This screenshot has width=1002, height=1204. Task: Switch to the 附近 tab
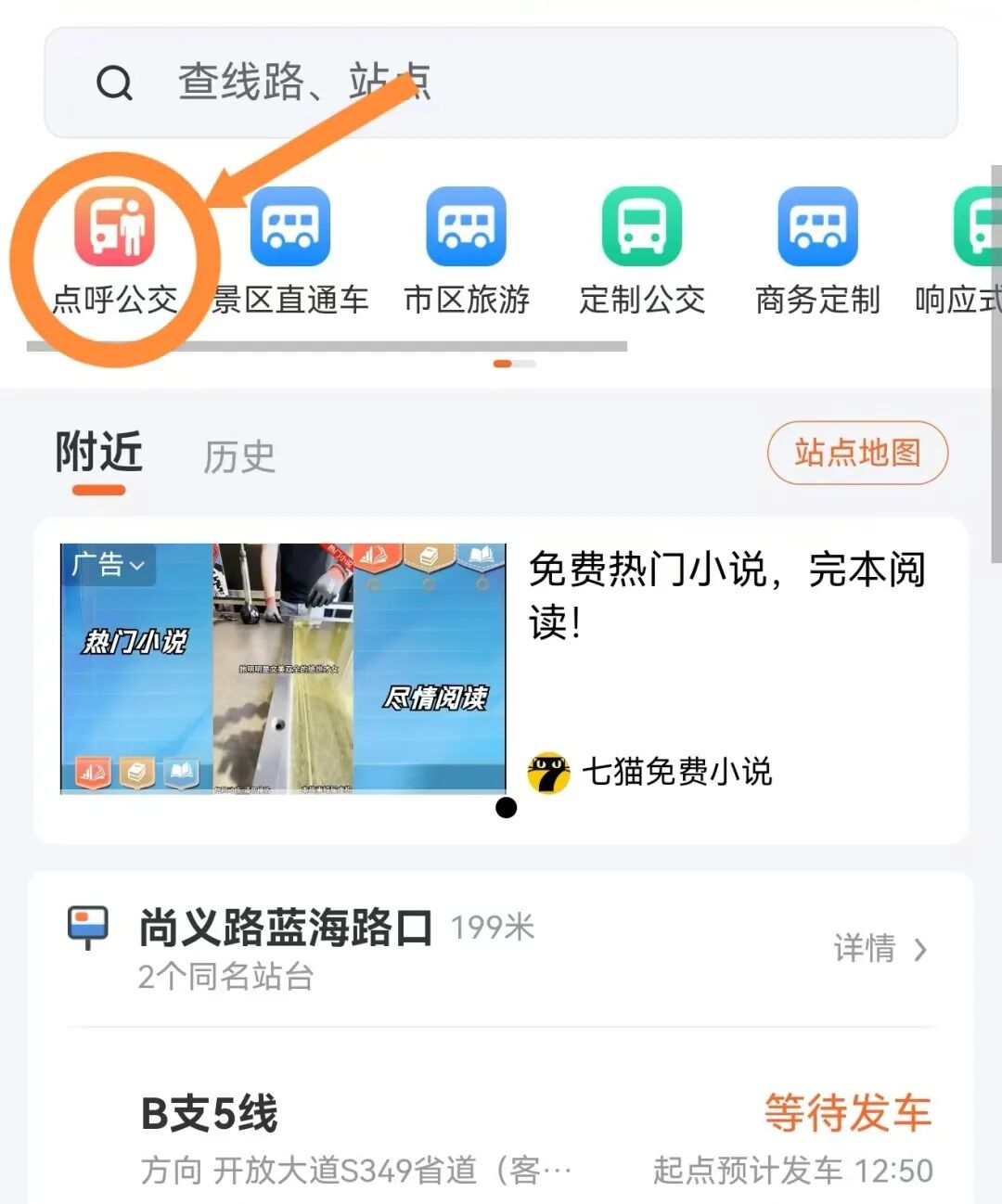point(98,454)
